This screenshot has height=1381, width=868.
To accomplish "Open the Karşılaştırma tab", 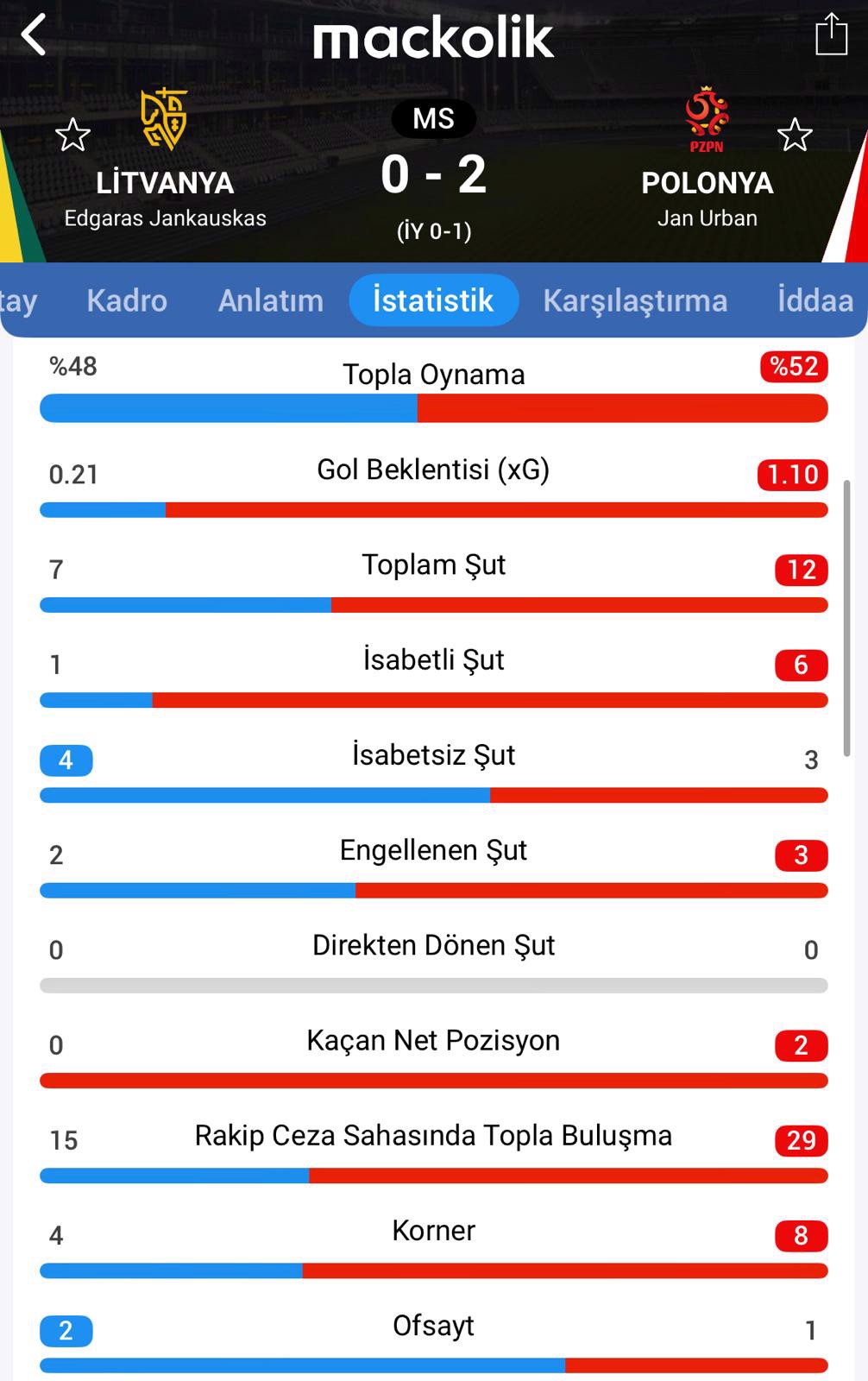I will [635, 300].
